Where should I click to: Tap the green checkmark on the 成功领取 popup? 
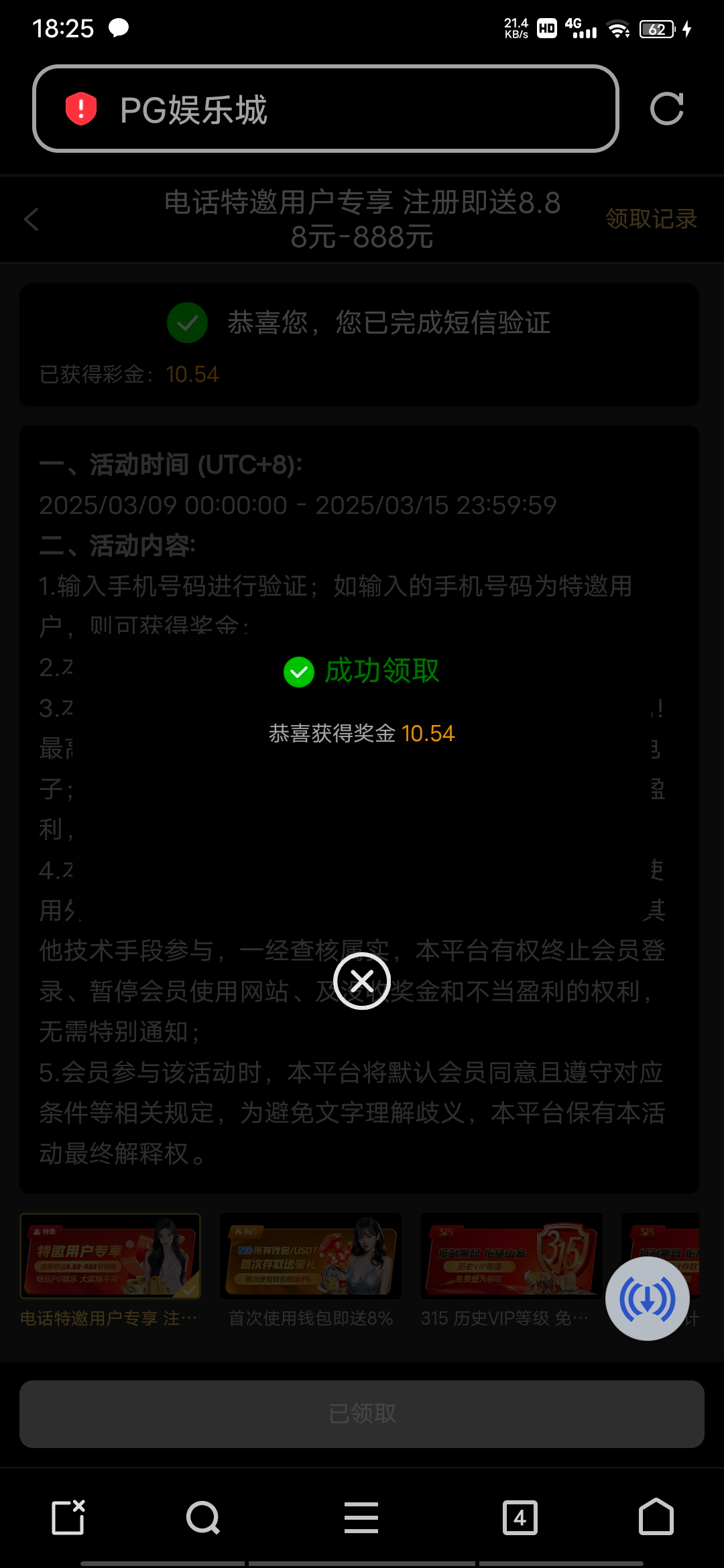tap(299, 672)
